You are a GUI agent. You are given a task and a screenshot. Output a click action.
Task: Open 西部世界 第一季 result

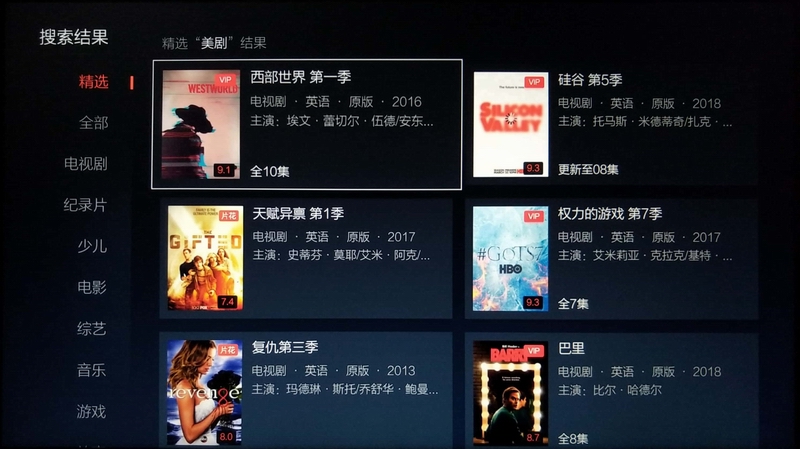307,124
